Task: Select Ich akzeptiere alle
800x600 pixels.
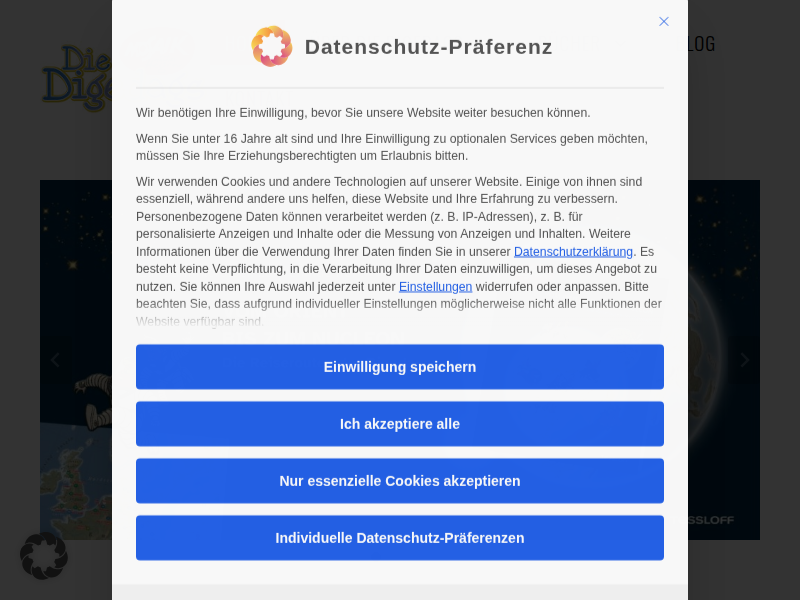Action: point(400,424)
